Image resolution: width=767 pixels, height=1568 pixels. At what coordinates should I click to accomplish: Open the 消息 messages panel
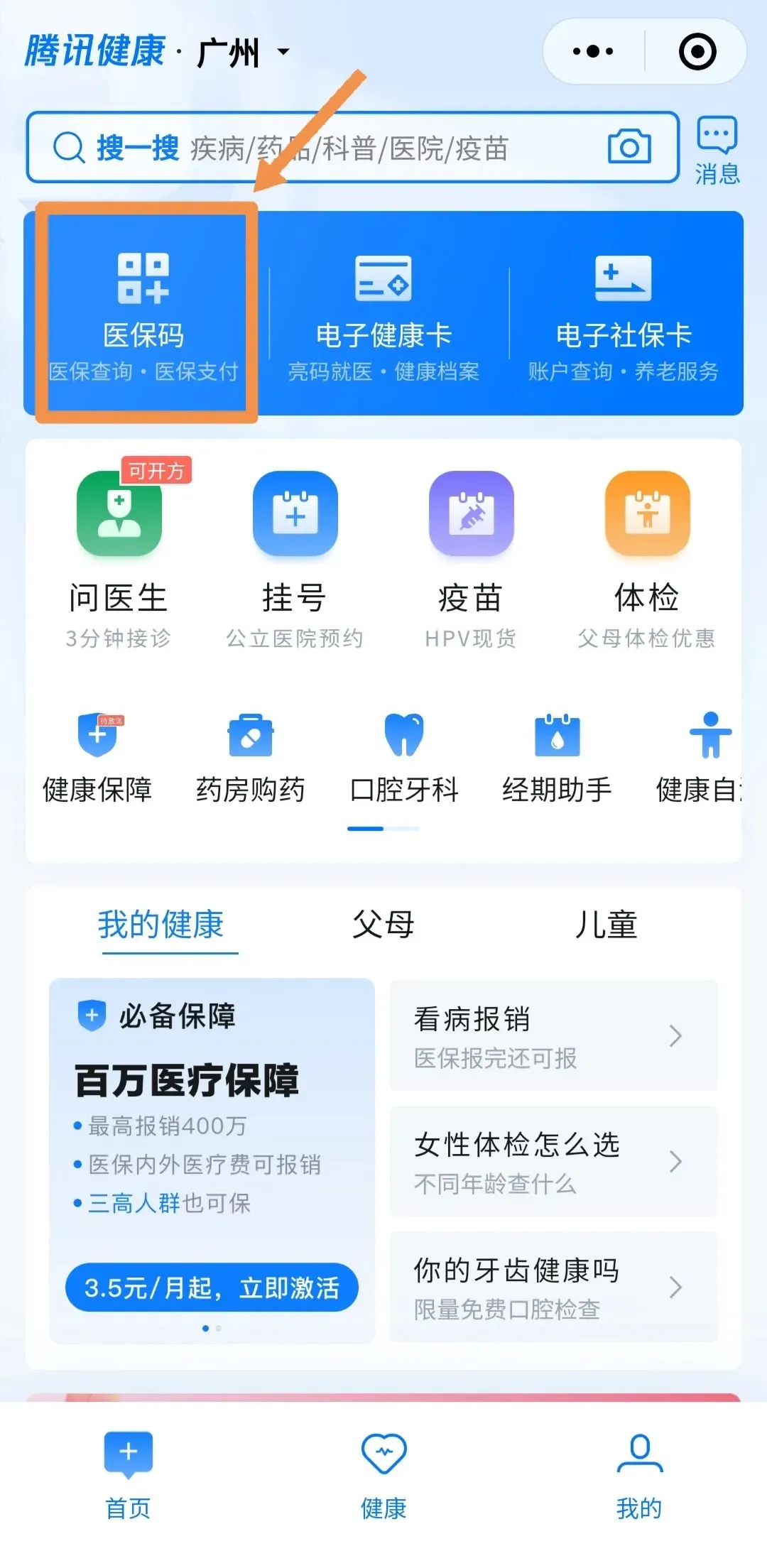[717, 149]
